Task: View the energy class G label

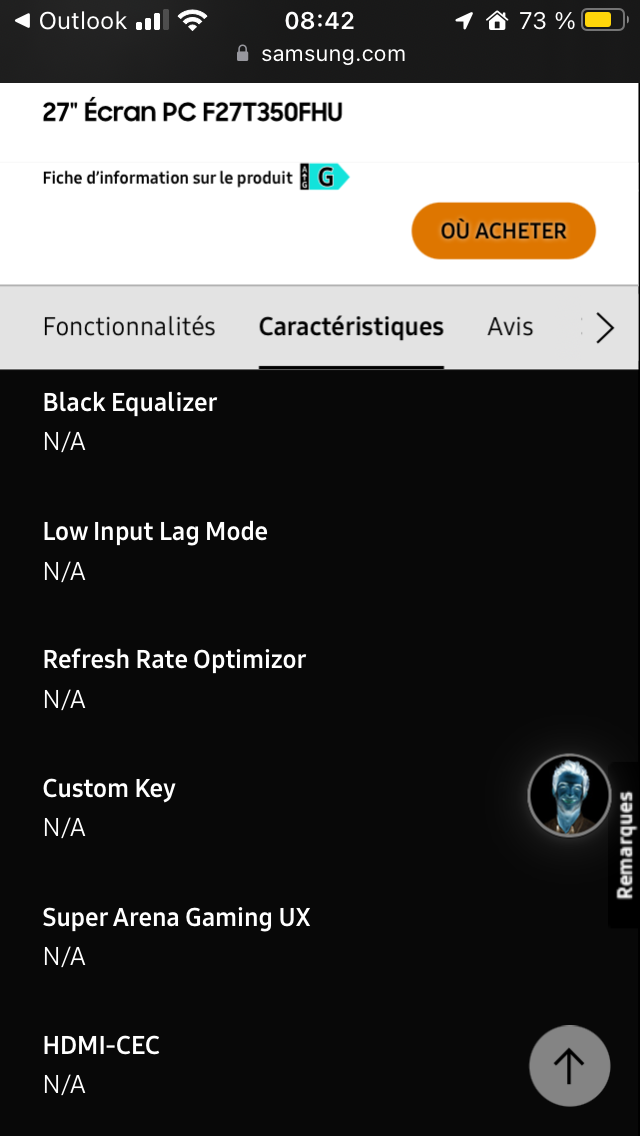Action: click(325, 178)
